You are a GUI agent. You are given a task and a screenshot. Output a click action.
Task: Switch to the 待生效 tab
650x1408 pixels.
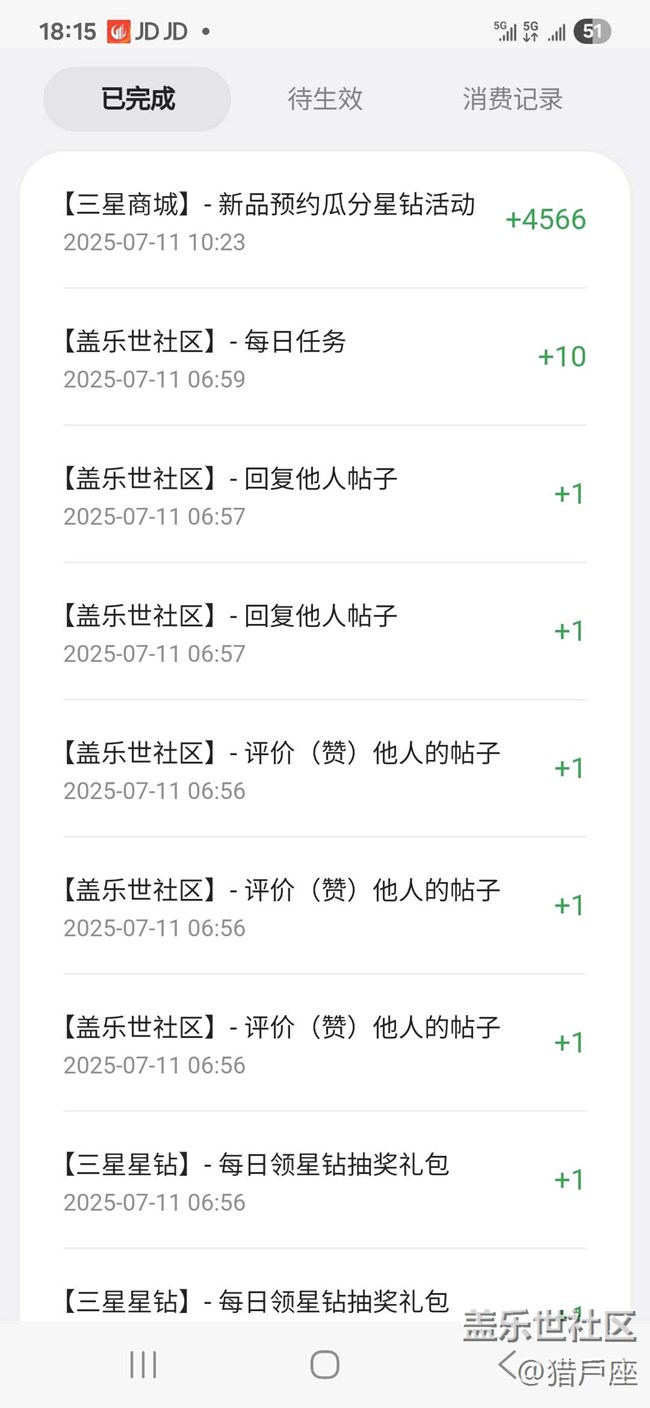point(325,99)
